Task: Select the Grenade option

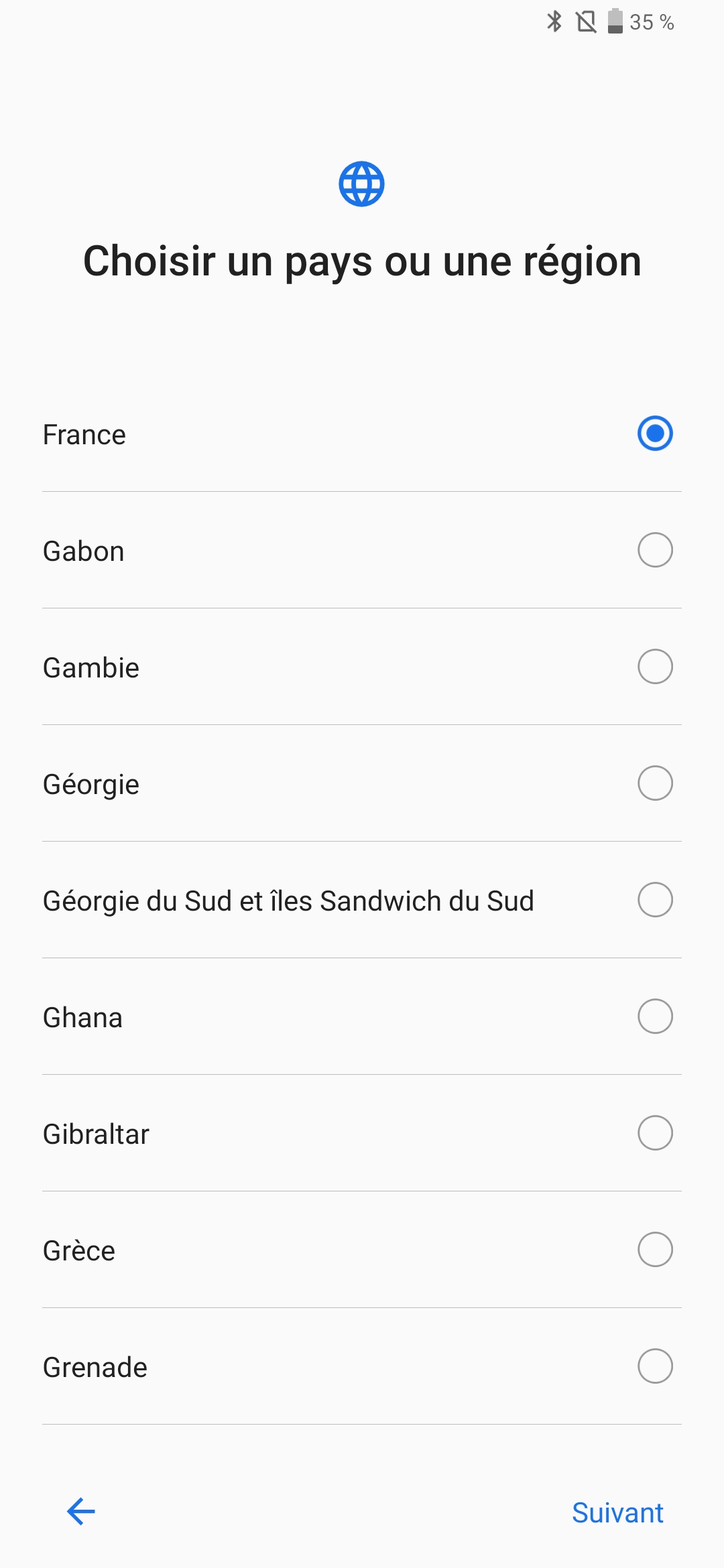Action: coord(362,1366)
